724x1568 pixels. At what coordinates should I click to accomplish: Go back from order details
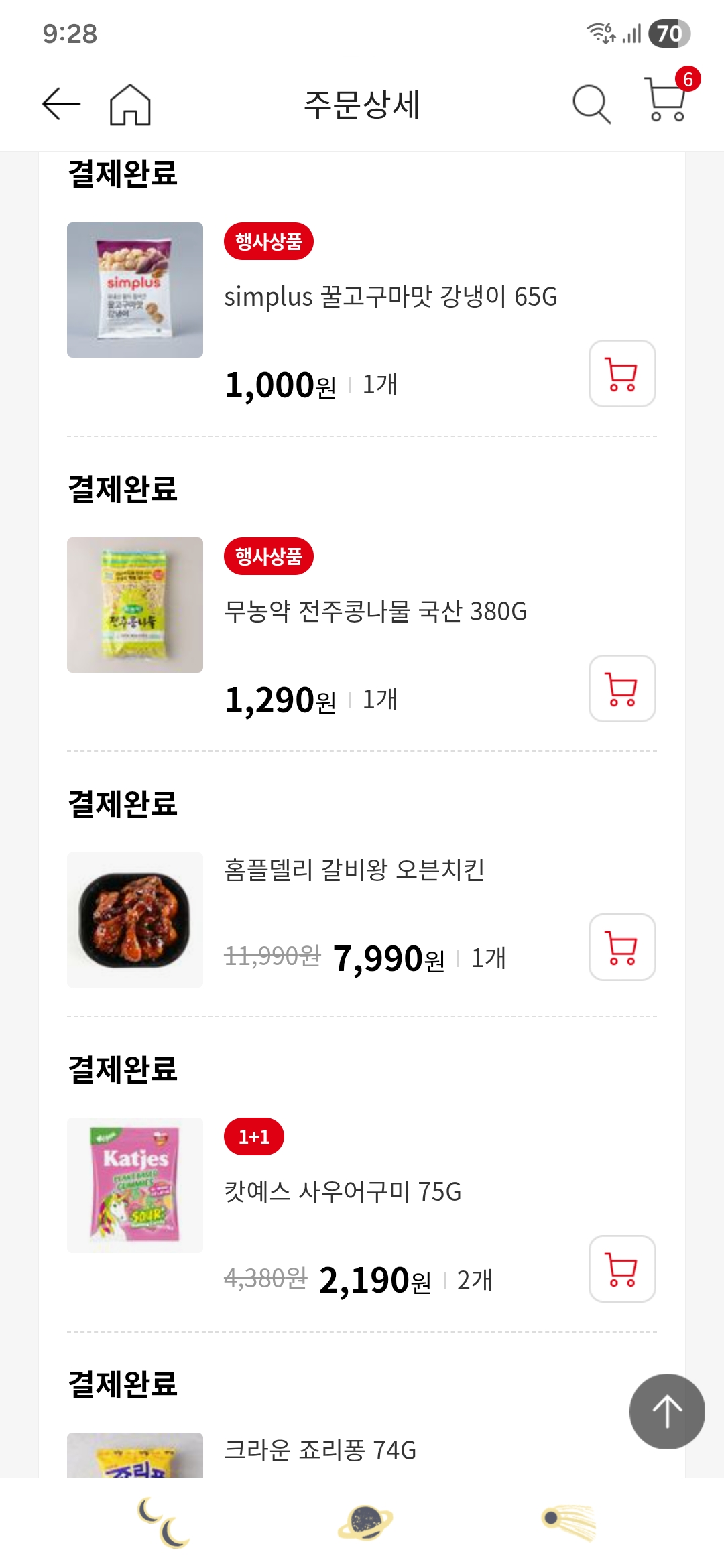(61, 105)
